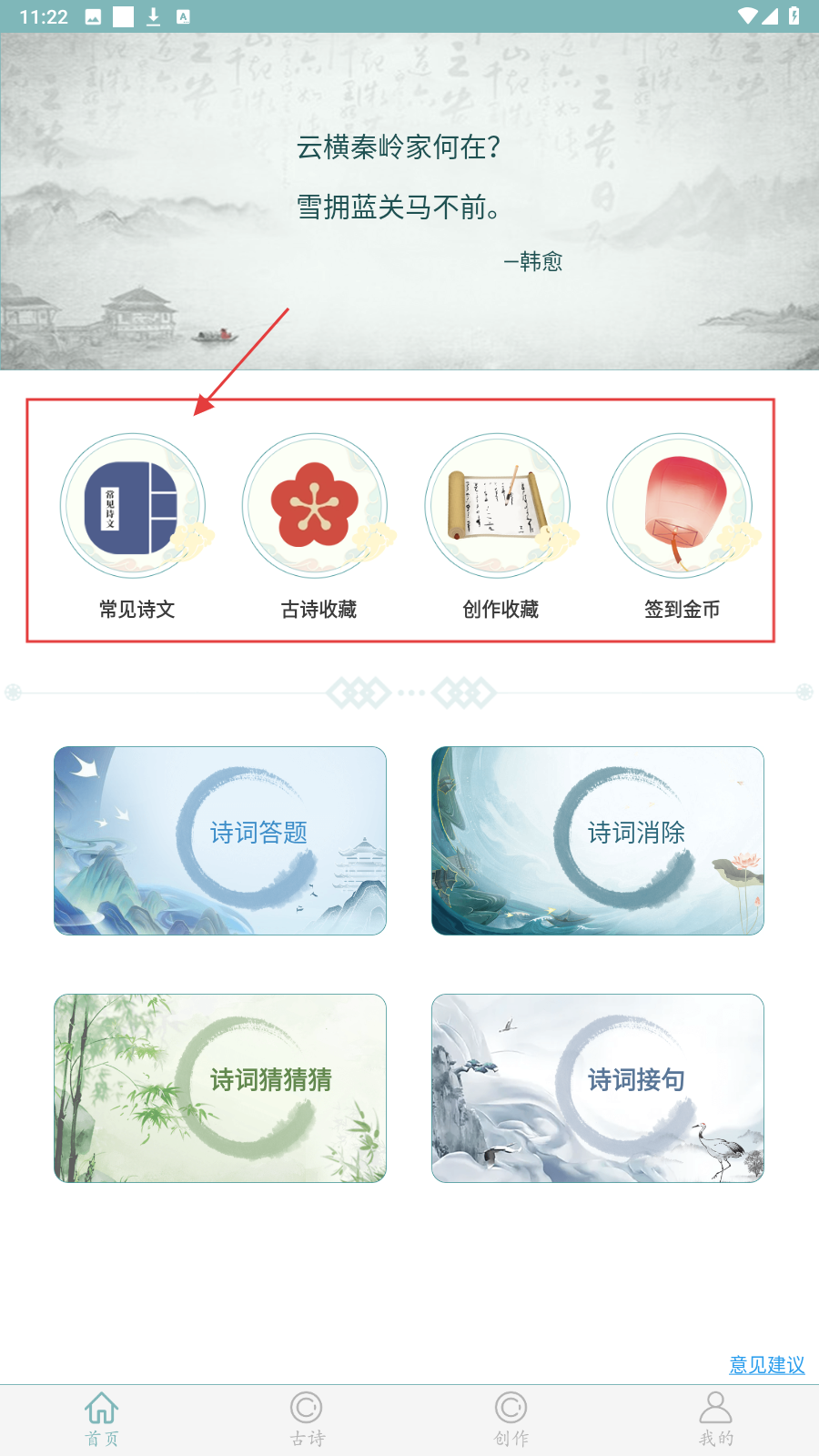Launch the 诗词消除 elimination game
Image resolution: width=819 pixels, height=1456 pixels.
coord(598,841)
